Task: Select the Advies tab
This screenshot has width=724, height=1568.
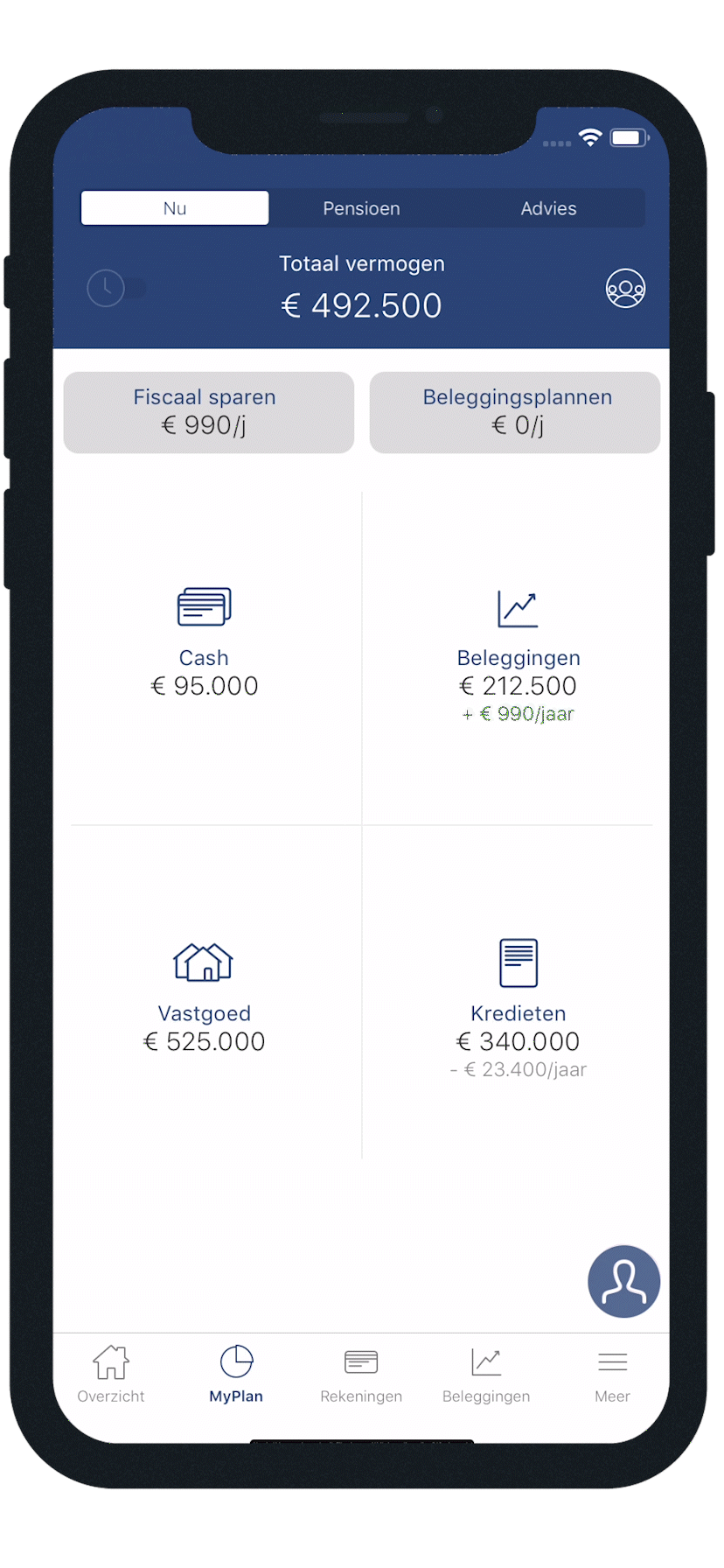Action: pyautogui.click(x=548, y=208)
